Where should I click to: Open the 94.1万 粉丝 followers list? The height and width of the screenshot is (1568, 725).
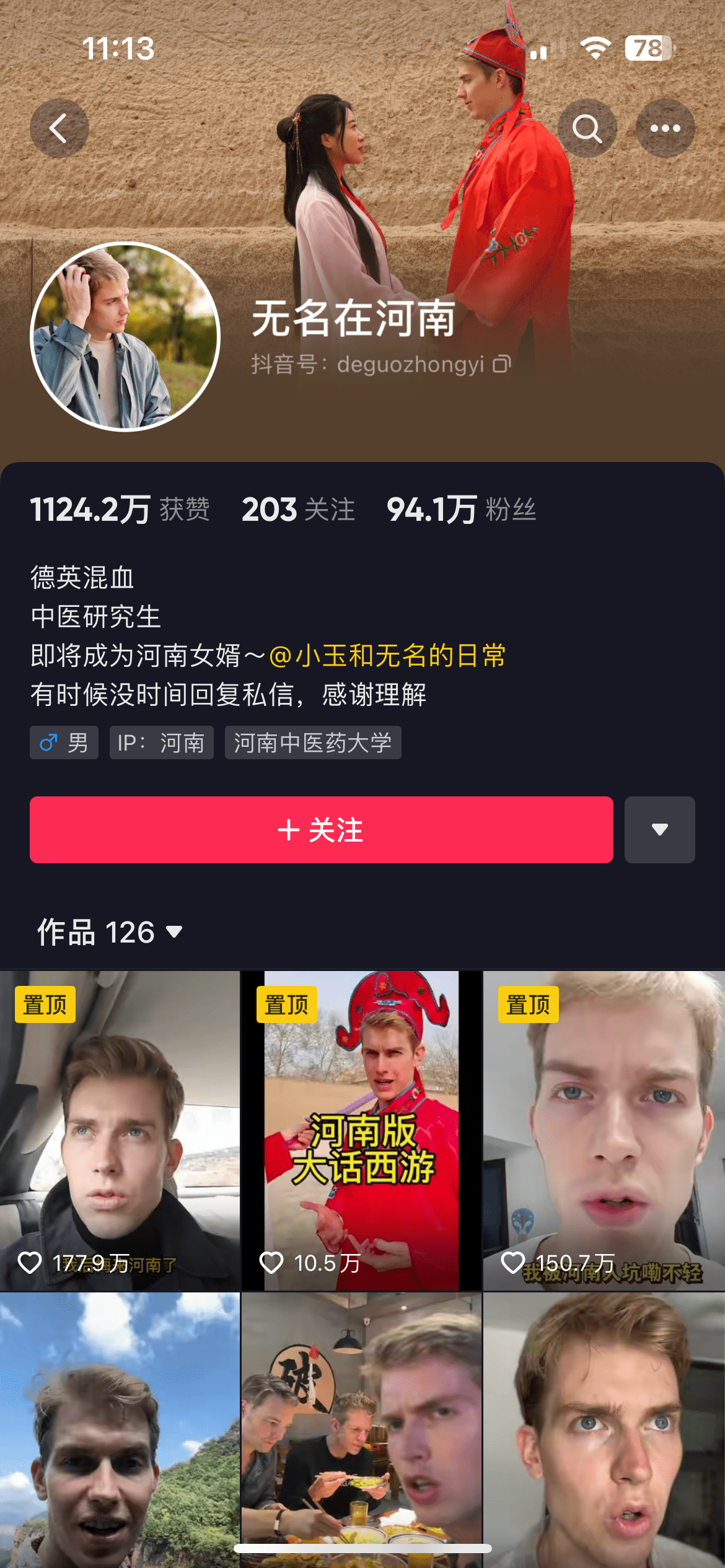[461, 510]
